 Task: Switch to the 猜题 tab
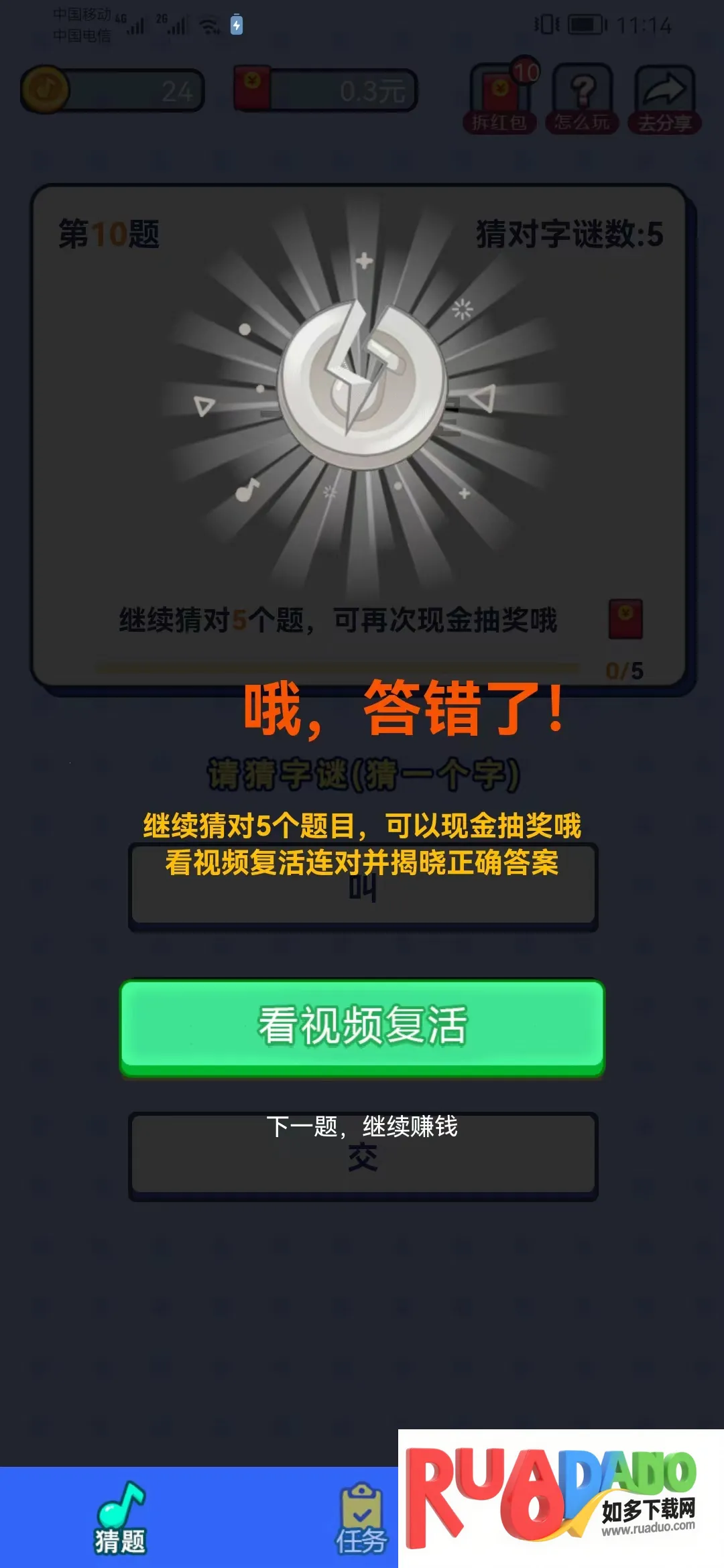pos(120,1518)
